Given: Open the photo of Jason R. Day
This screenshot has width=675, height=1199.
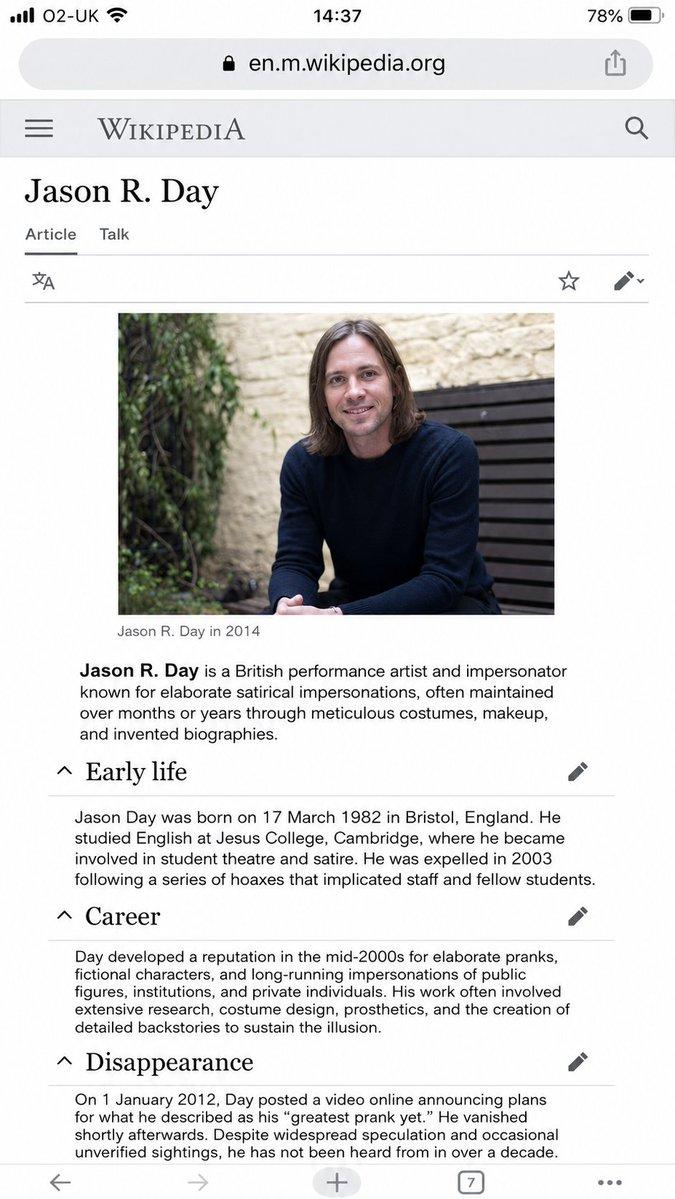Looking at the screenshot, I should pos(336,463).
